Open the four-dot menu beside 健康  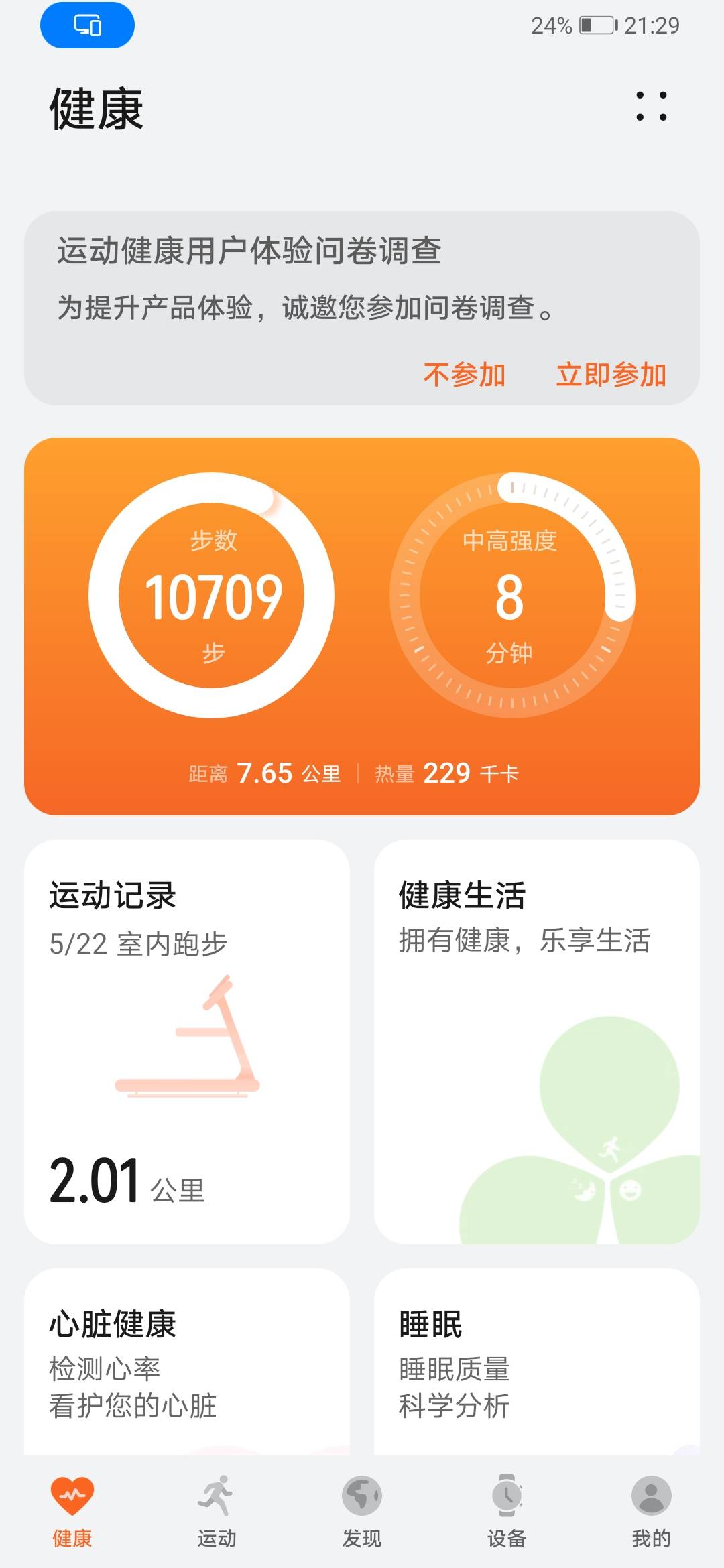tap(651, 106)
